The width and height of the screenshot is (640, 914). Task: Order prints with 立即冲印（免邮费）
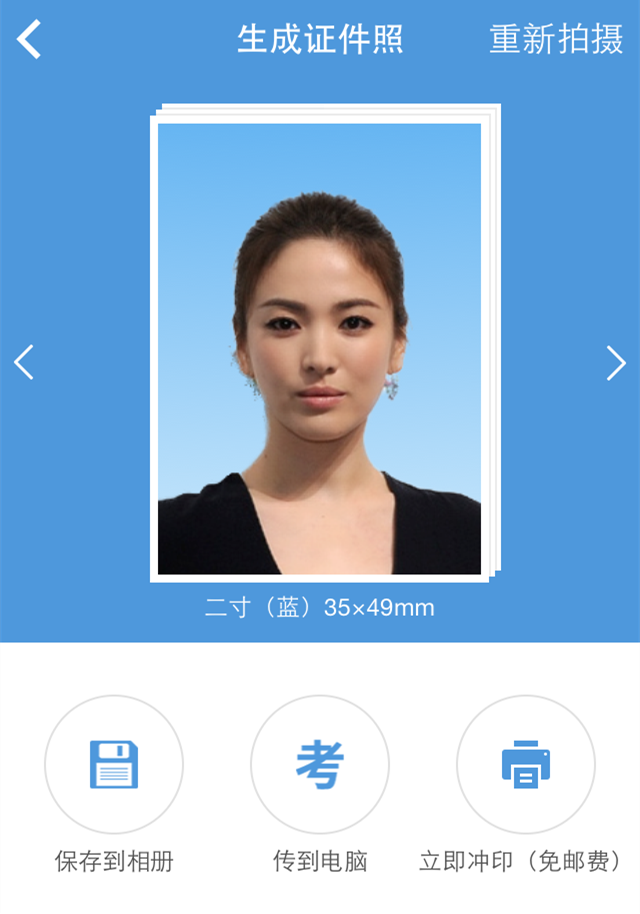(525, 765)
